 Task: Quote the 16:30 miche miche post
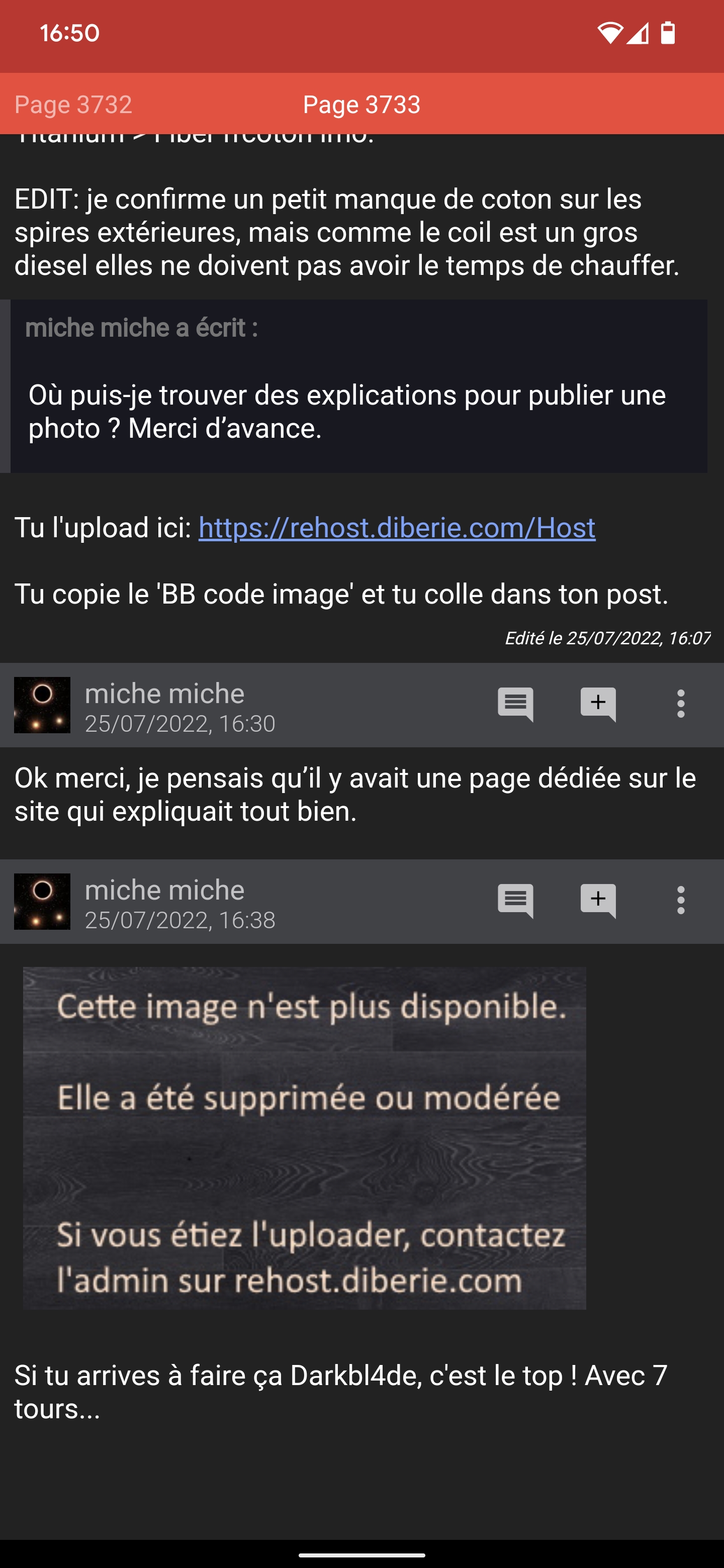(x=515, y=704)
